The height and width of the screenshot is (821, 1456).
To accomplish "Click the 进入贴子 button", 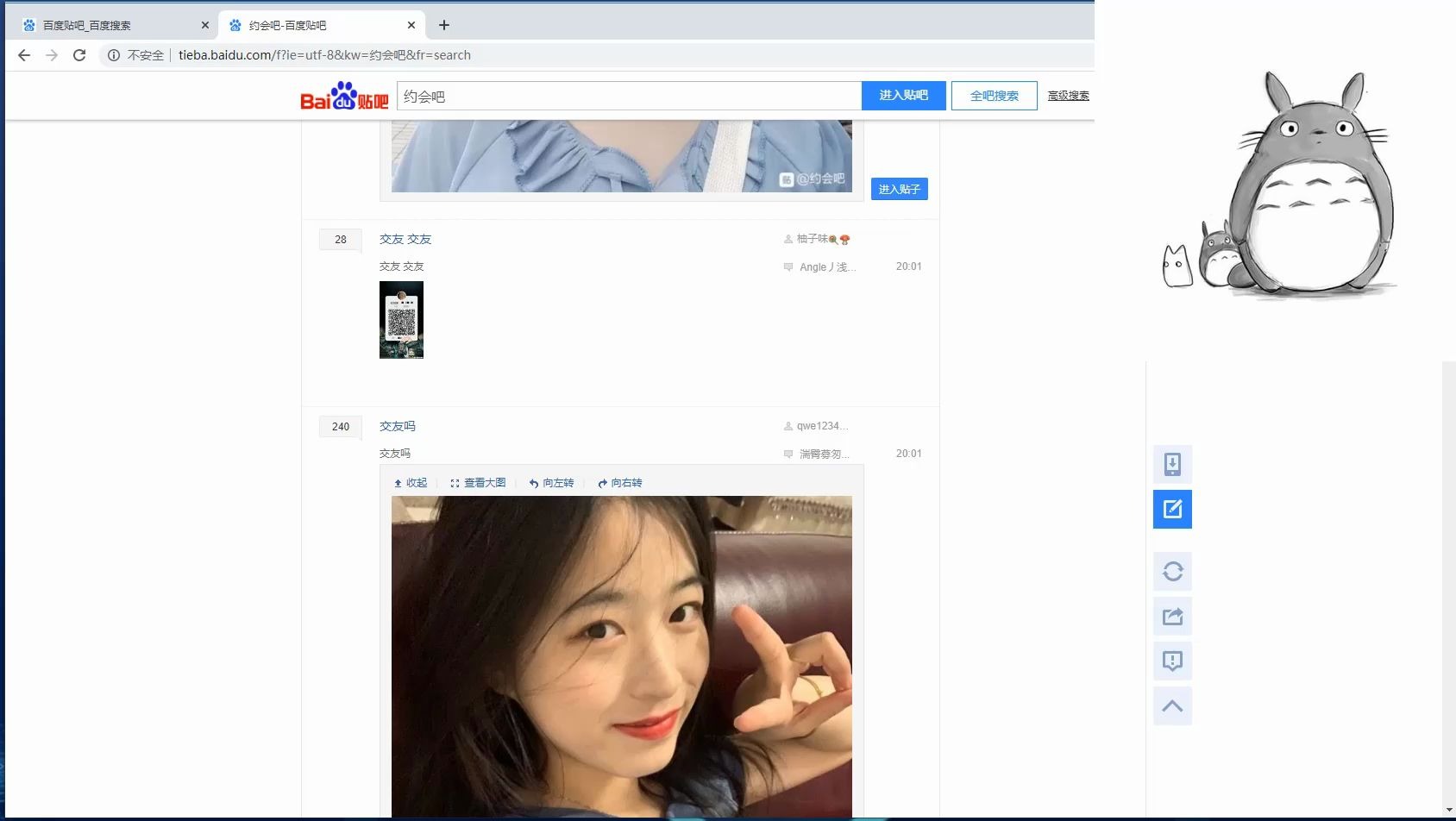I will tap(899, 189).
